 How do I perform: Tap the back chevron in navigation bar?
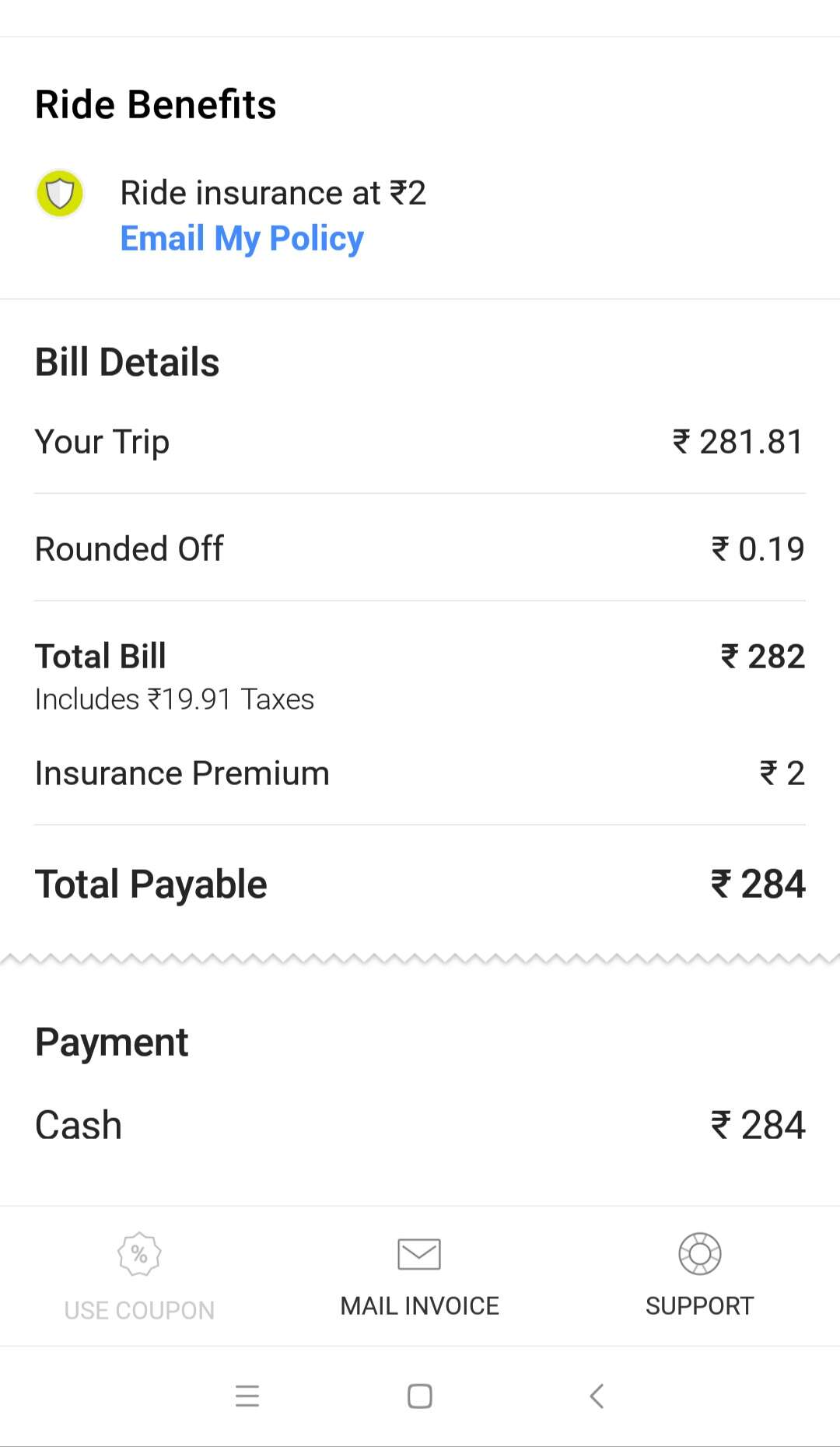click(596, 1396)
